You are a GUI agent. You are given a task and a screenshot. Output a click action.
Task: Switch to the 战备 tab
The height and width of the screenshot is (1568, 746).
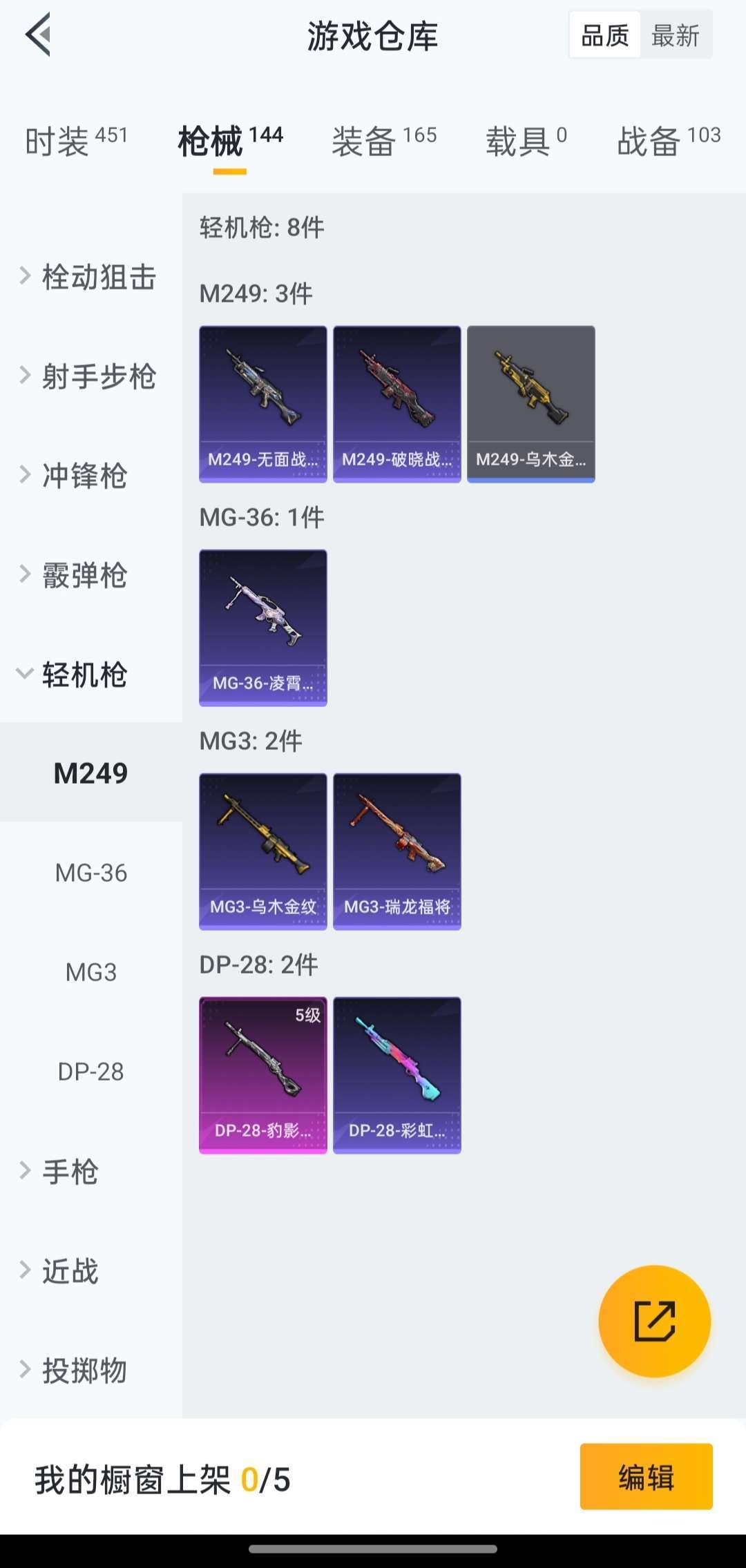[668, 141]
